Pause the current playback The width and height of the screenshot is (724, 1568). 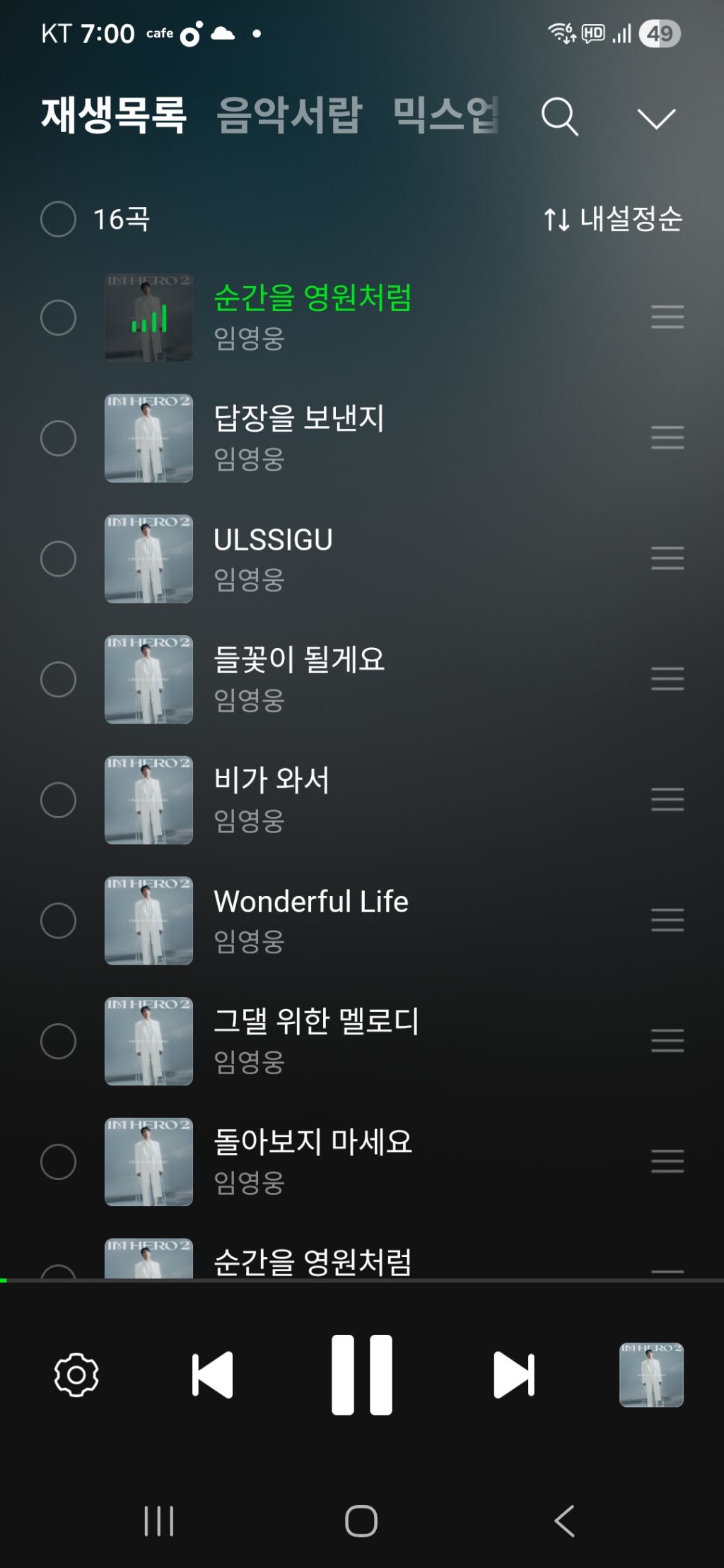coord(362,1374)
